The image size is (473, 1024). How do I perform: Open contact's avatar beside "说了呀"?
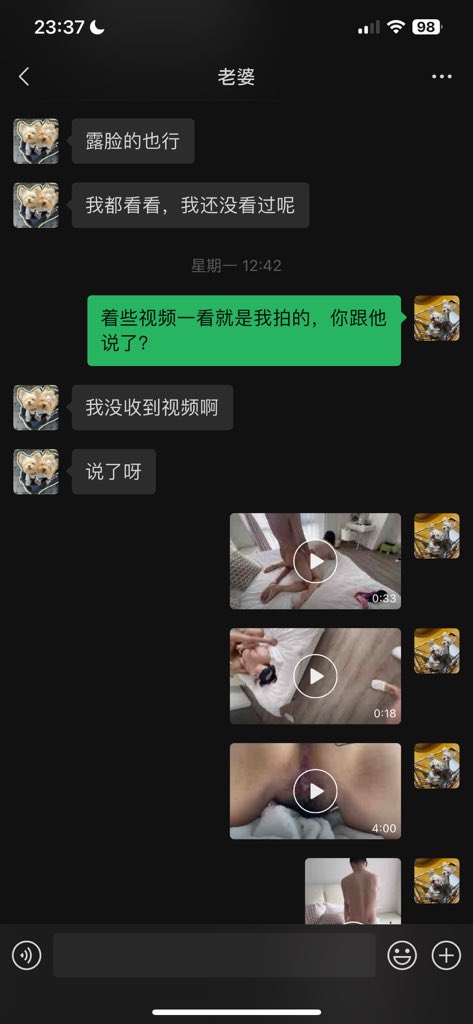(x=36, y=472)
